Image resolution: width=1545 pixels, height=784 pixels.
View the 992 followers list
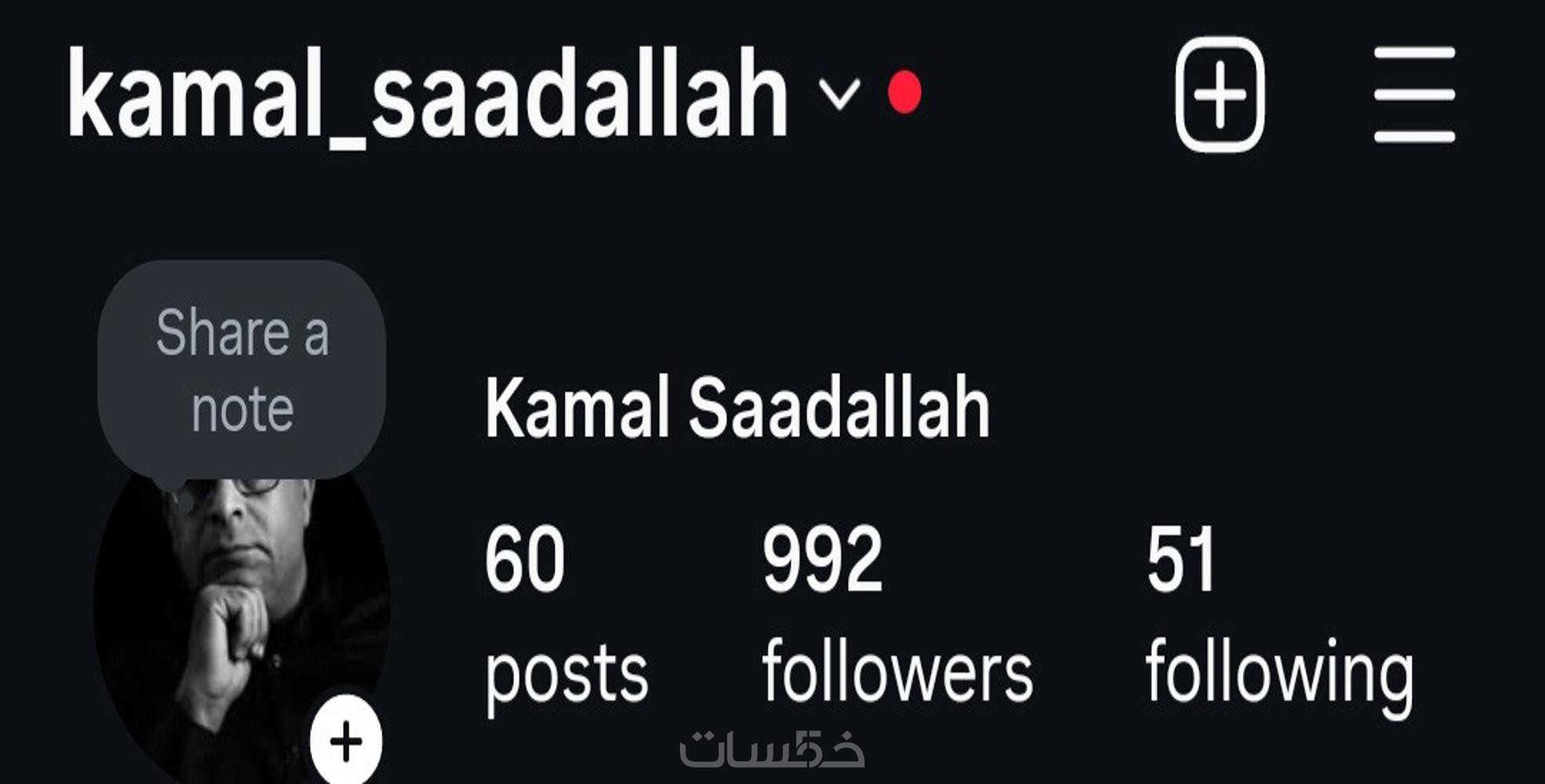(x=896, y=614)
